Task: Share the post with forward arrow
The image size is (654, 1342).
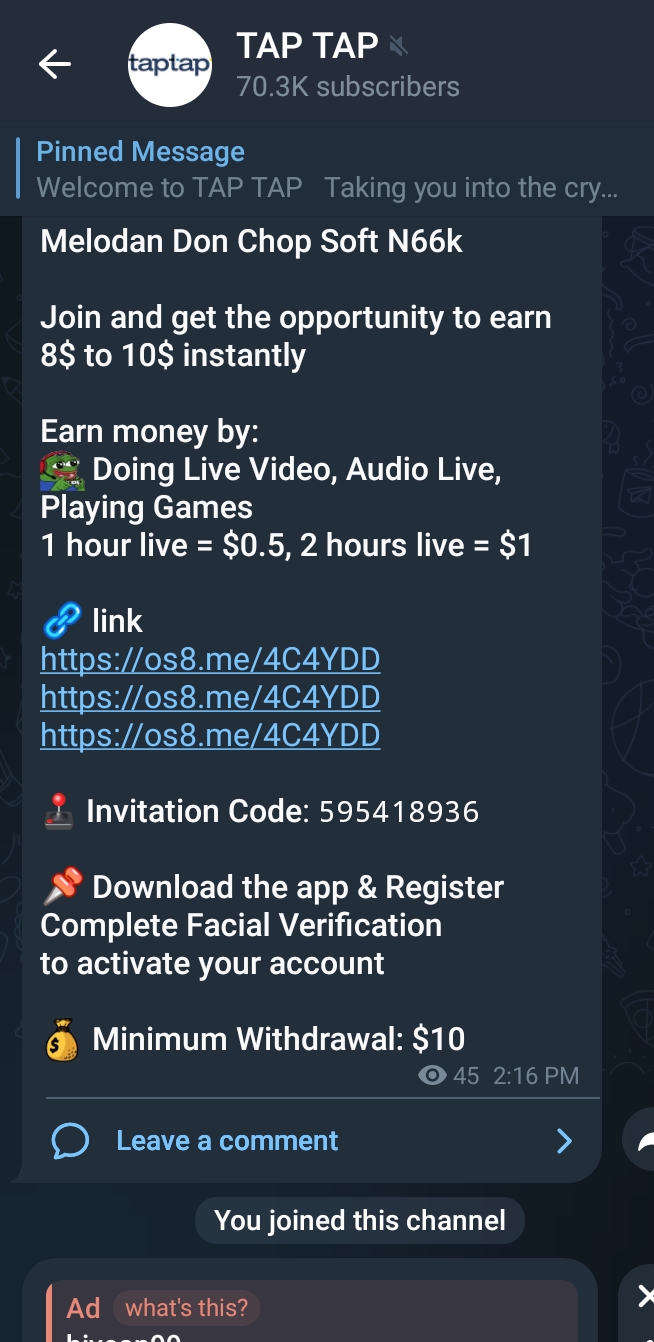Action: (640, 1141)
